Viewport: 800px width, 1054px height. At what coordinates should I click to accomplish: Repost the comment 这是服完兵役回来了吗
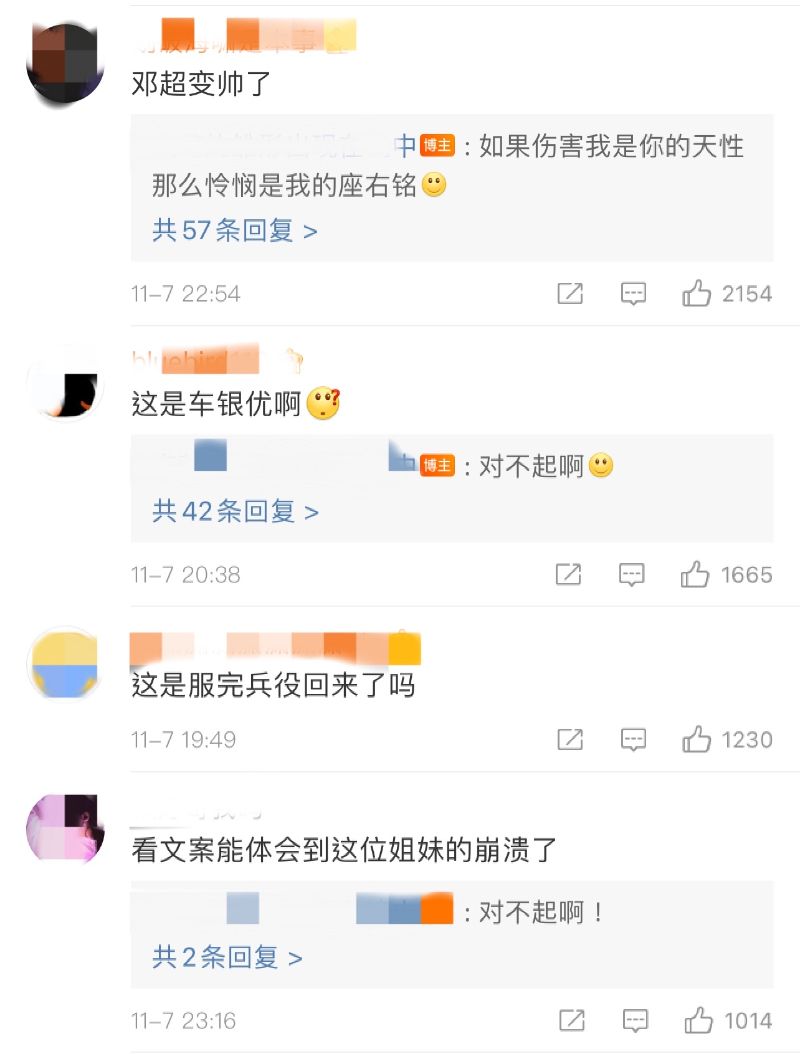click(570, 739)
